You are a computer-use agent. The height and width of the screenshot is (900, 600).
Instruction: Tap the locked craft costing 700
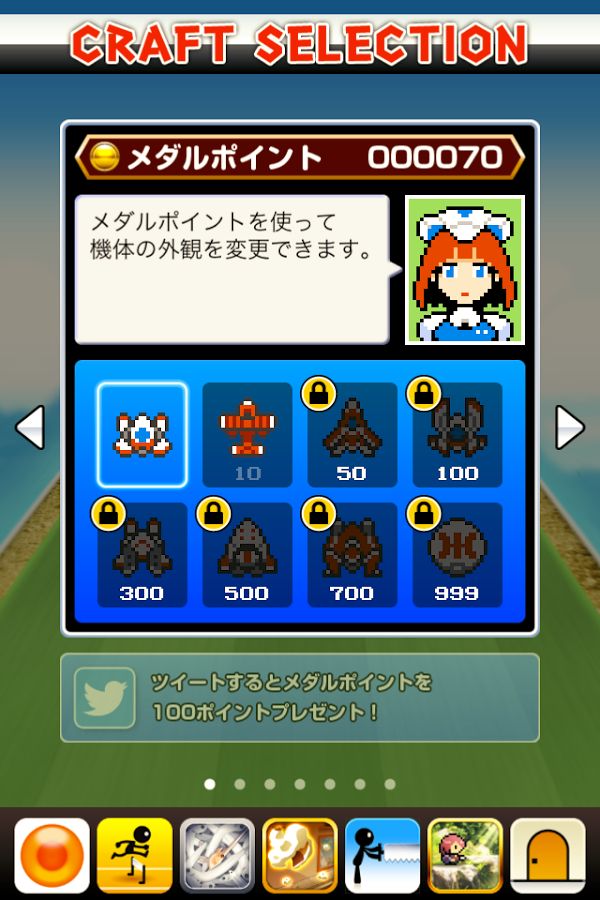pos(352,555)
